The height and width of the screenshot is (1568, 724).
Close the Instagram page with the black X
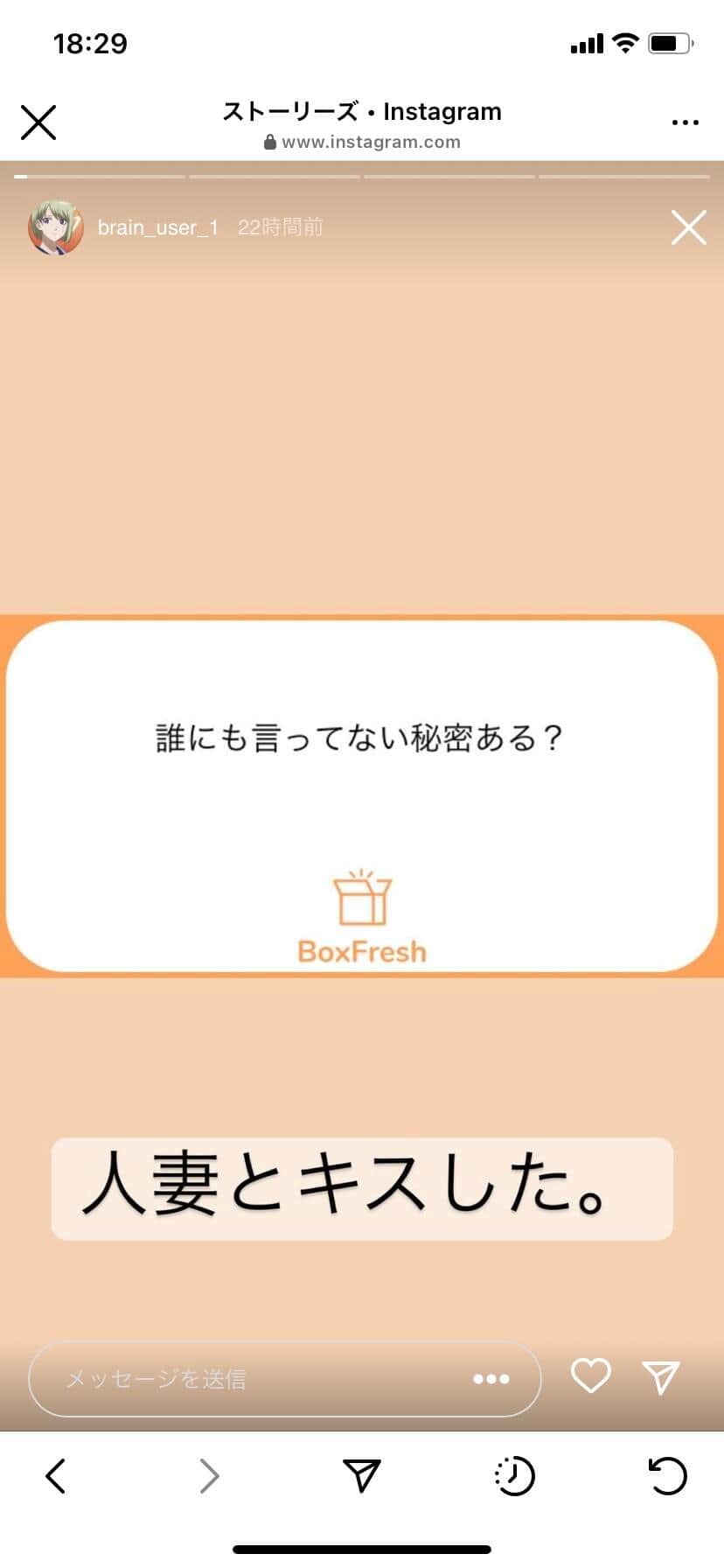pyautogui.click(x=38, y=122)
